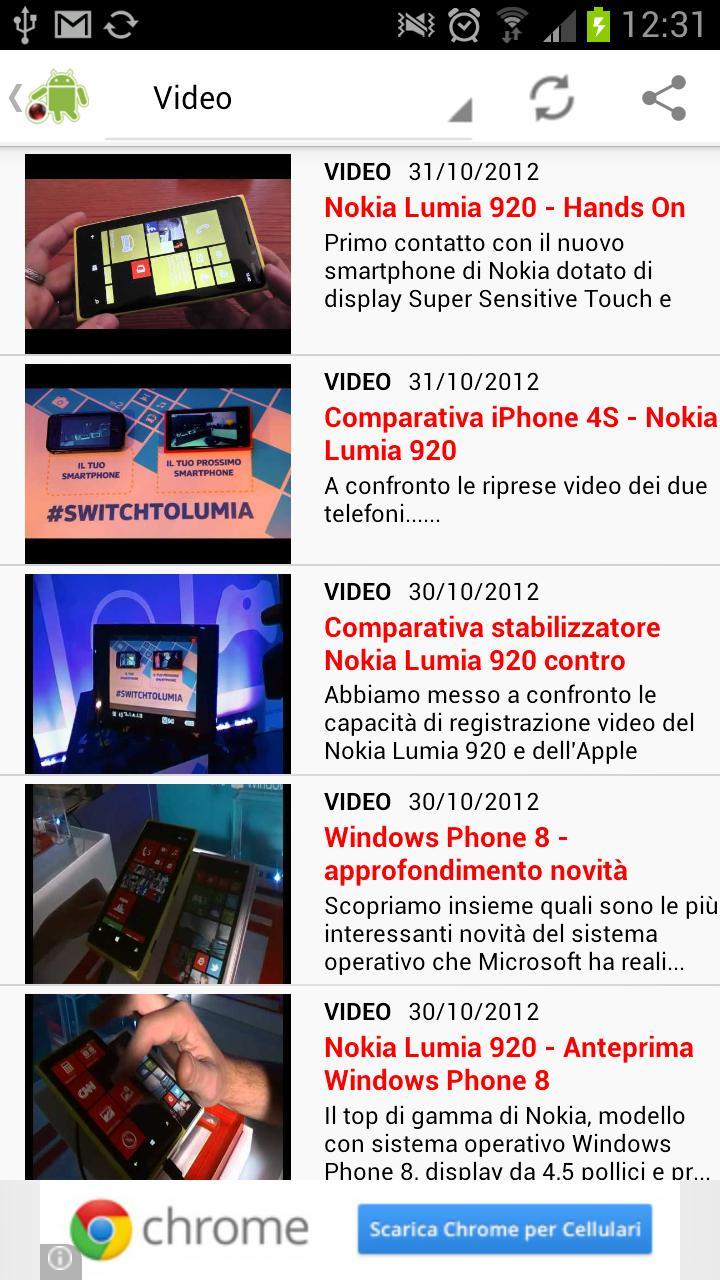Go back via the app logo
The image size is (720, 1280).
(x=50, y=98)
